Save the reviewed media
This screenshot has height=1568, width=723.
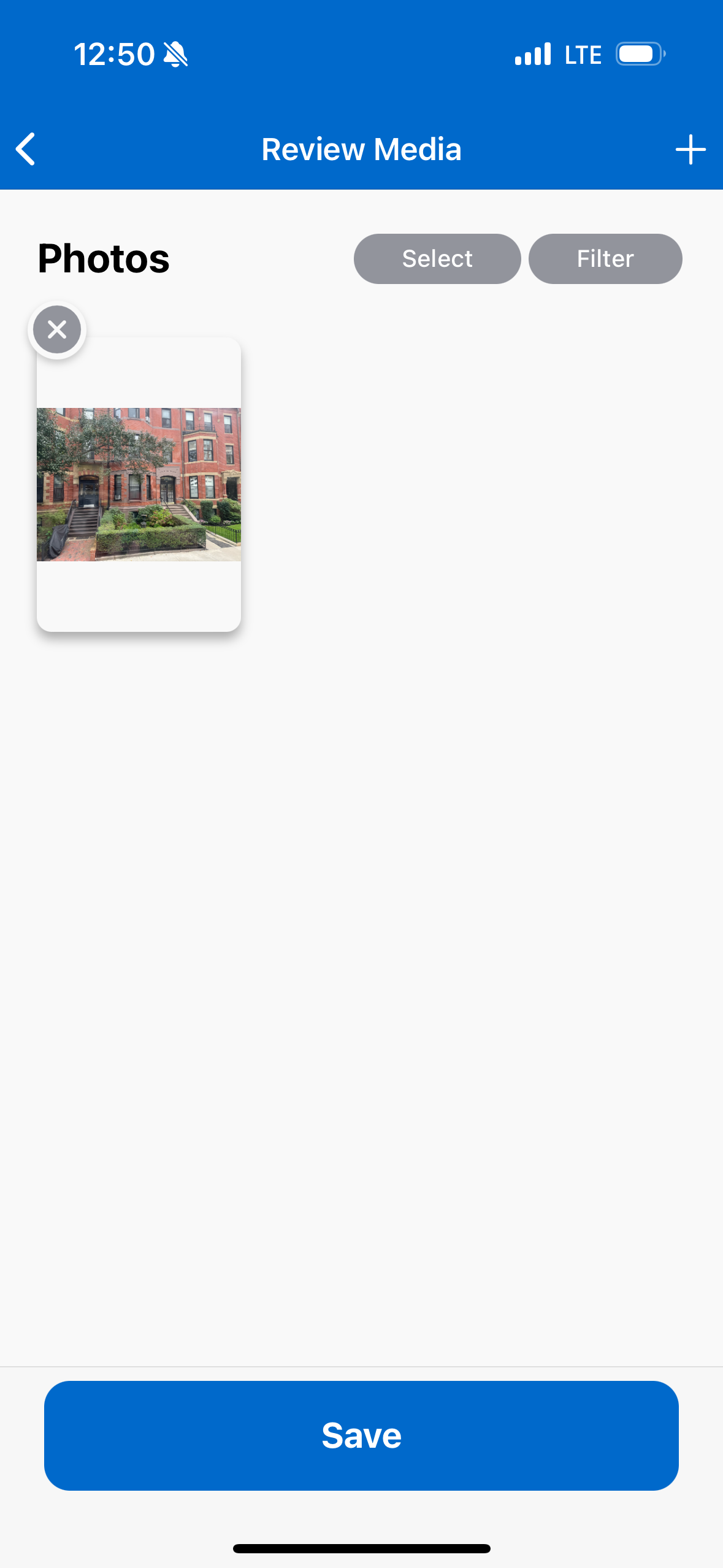coord(361,1435)
